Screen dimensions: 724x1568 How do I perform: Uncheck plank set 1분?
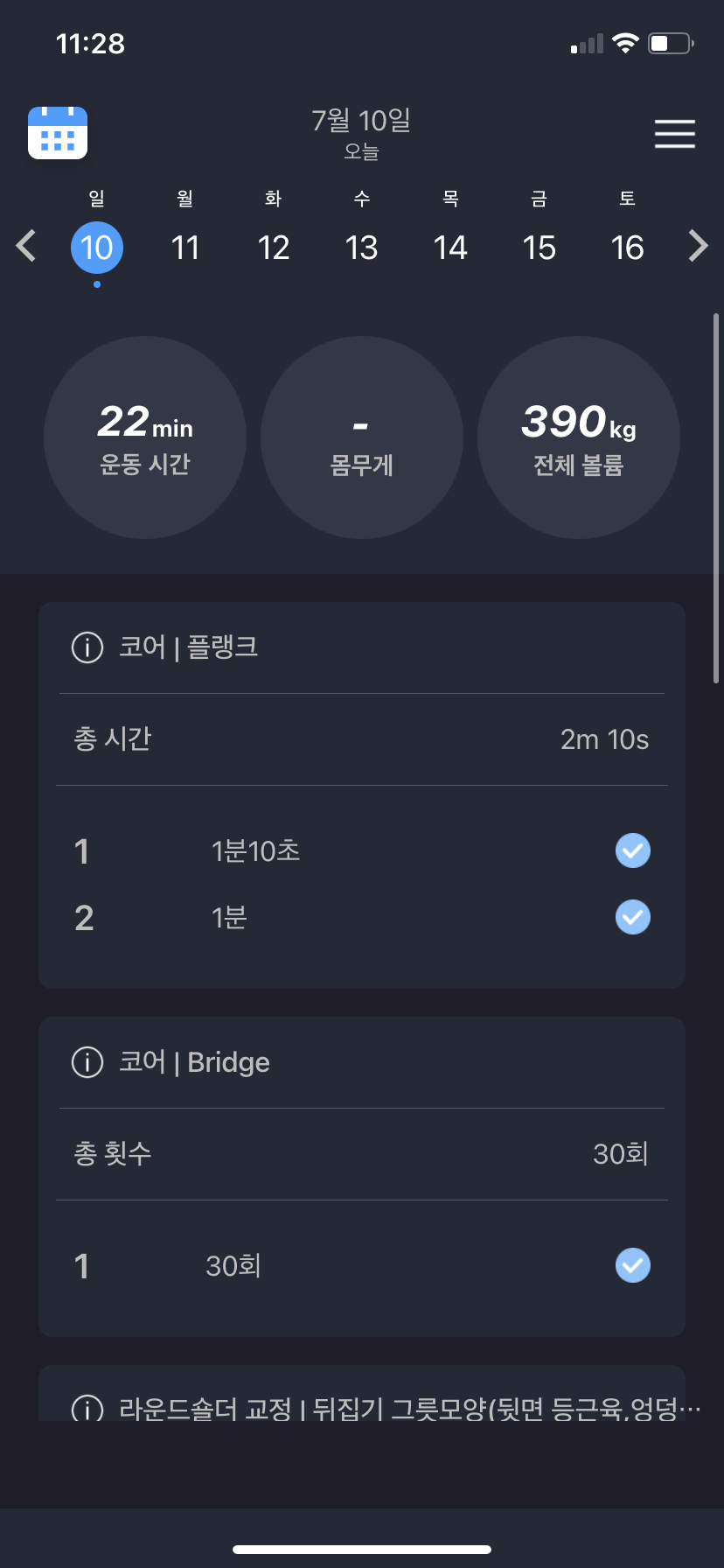coord(633,917)
